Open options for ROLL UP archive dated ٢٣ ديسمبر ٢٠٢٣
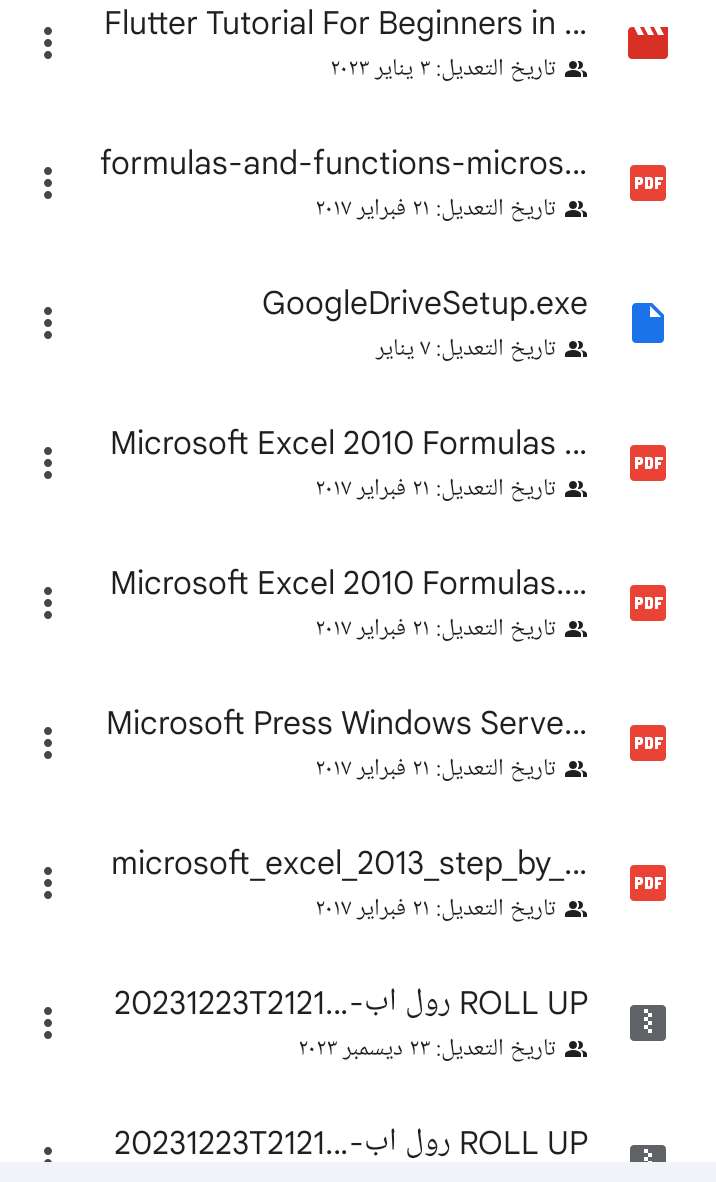The width and height of the screenshot is (716, 1182). point(47,1023)
